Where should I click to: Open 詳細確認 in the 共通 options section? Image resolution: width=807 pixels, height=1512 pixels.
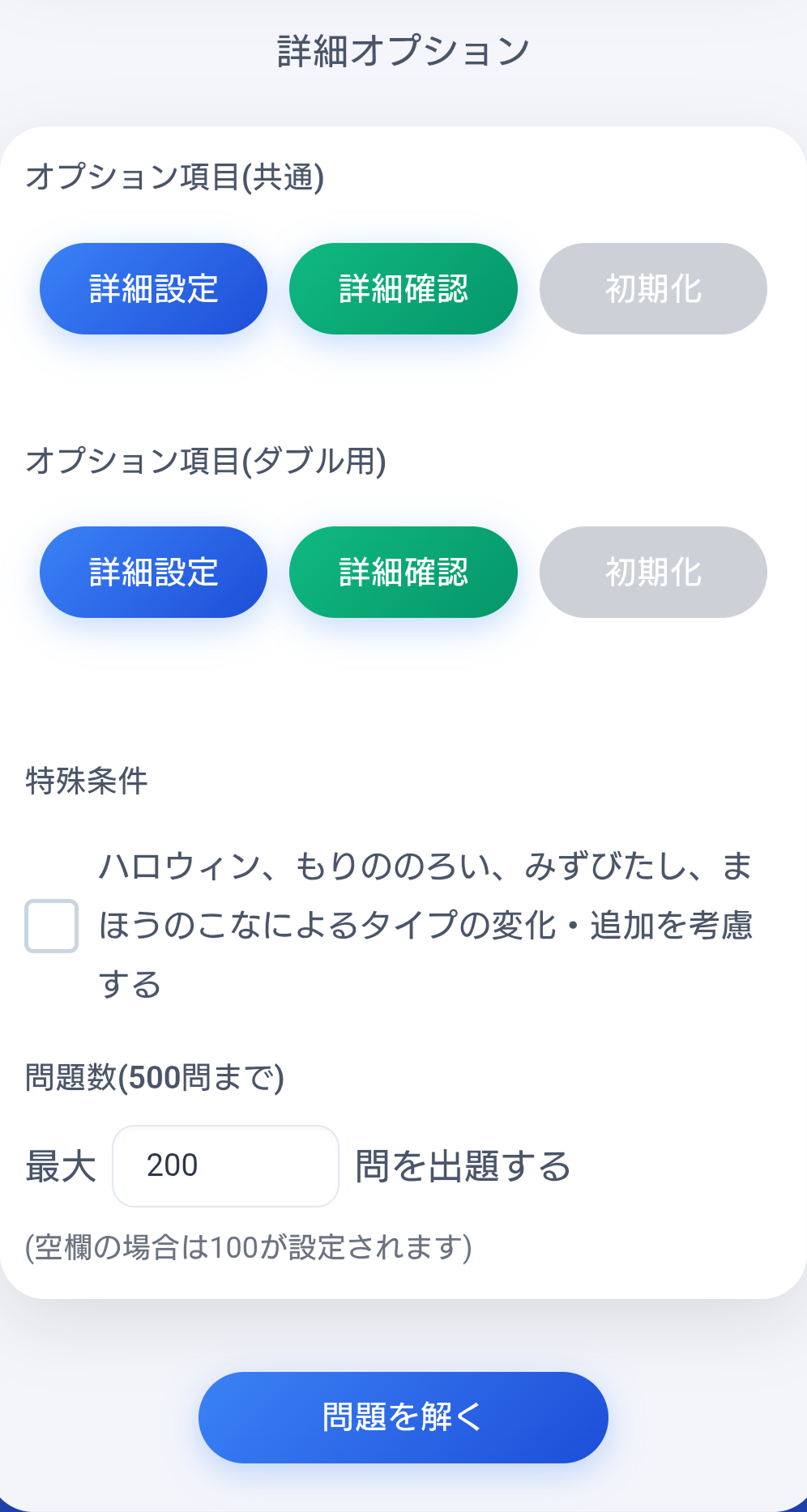pos(403,288)
